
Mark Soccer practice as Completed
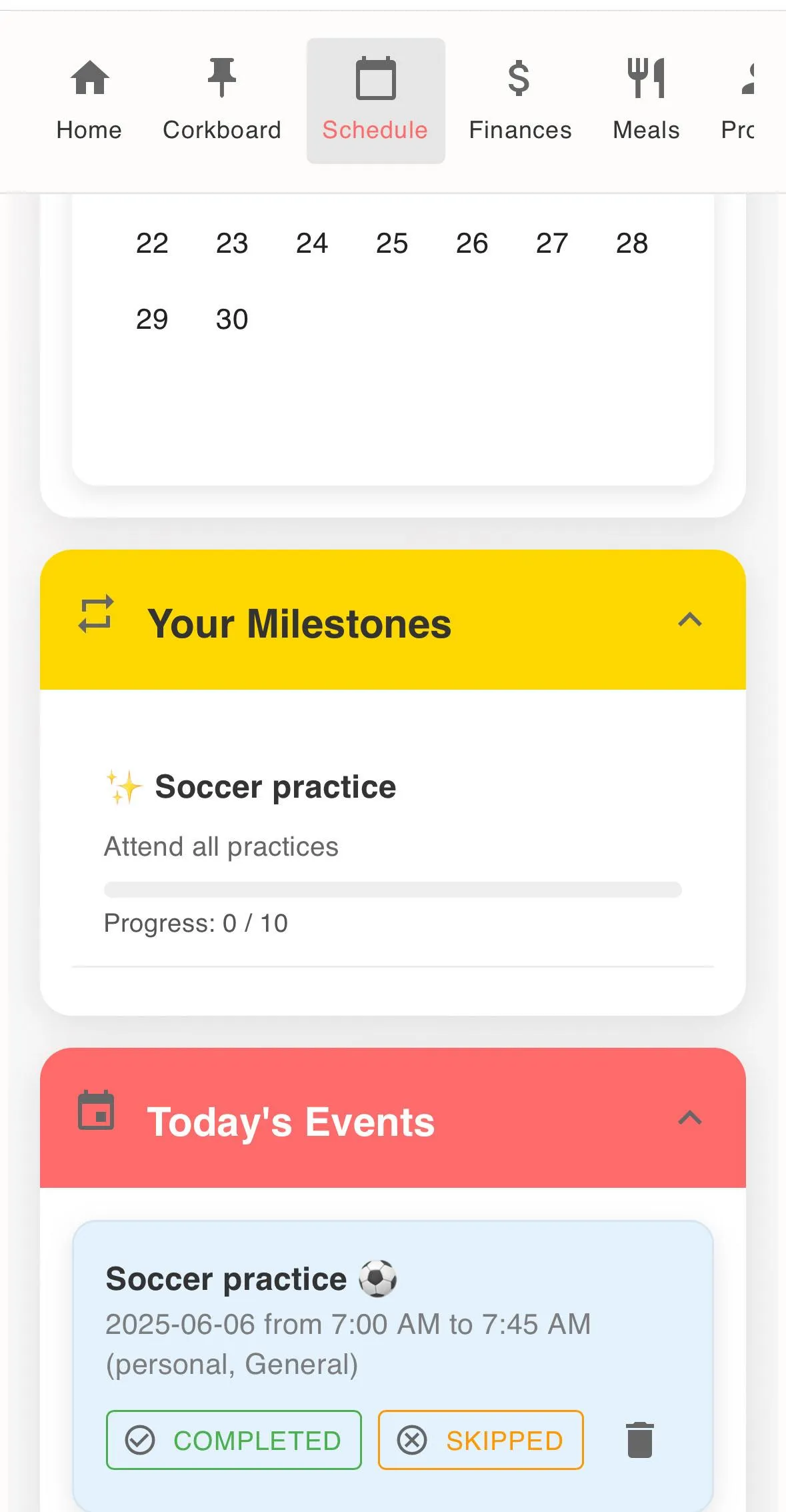tap(234, 1440)
